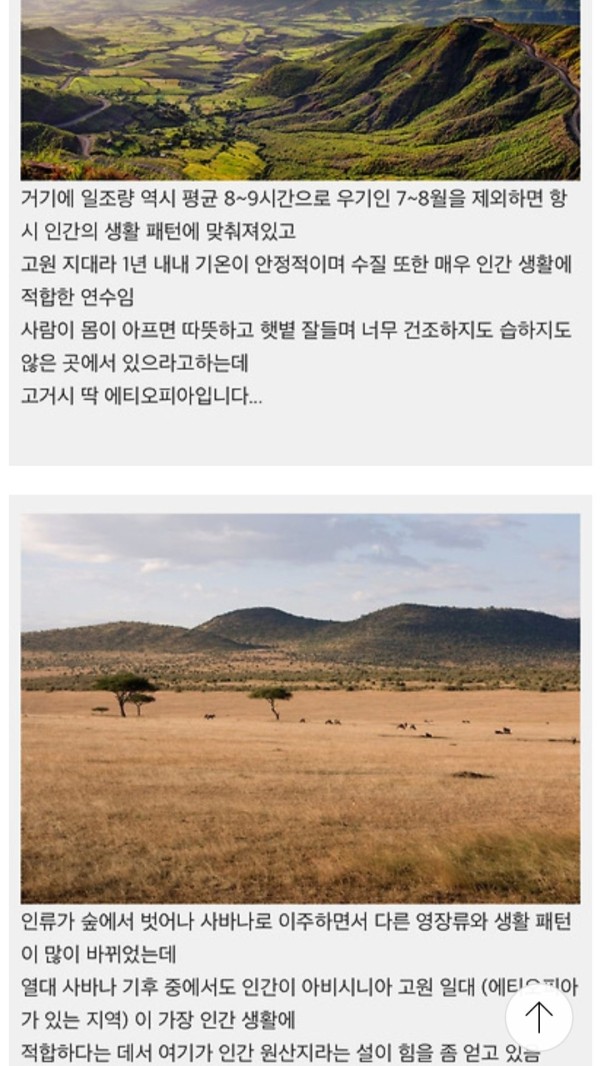This screenshot has width=600, height=1066.
Task: Tap the scroll-to-top arrow button
Action: [539, 1017]
